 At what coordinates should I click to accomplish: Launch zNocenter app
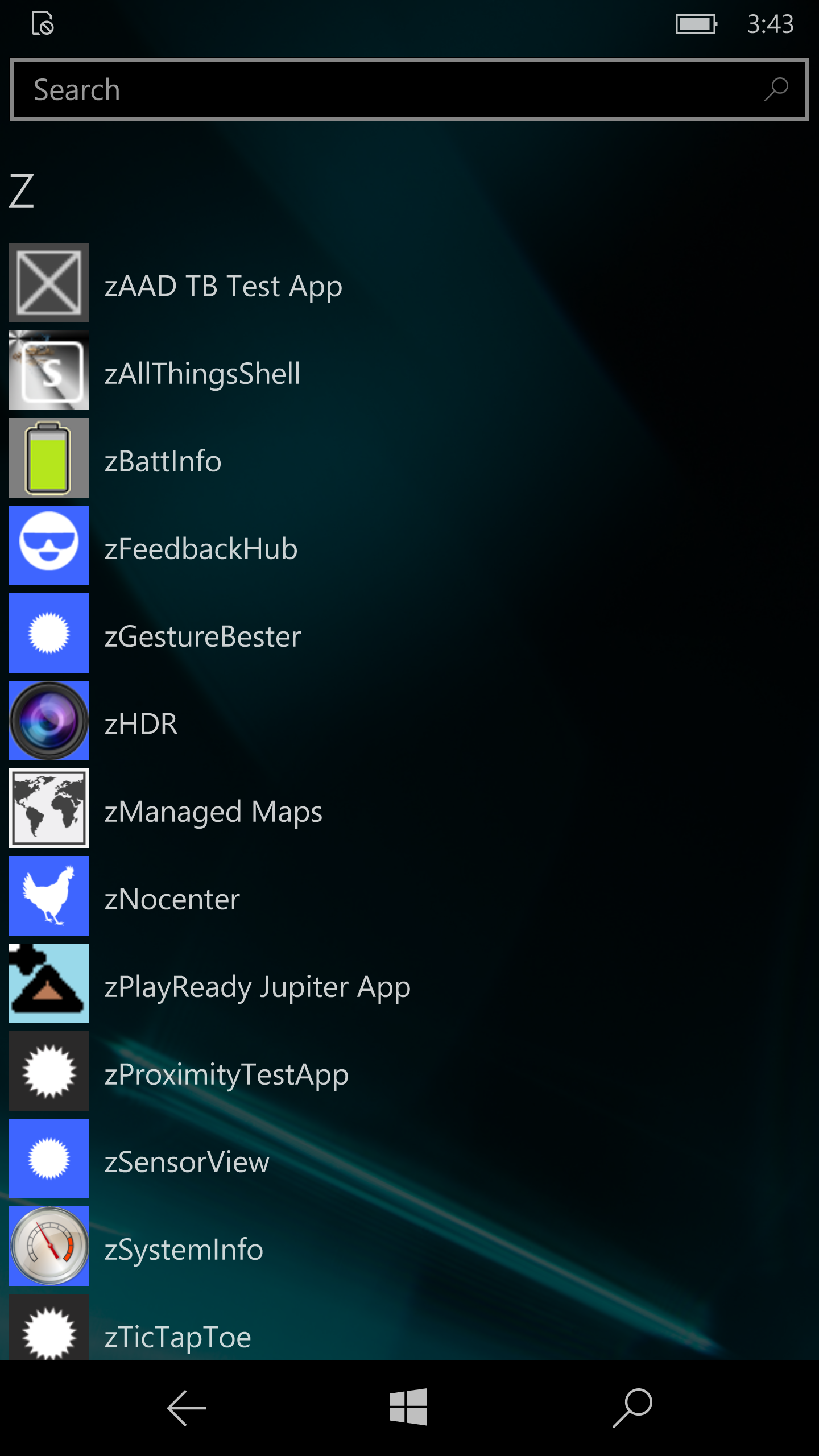point(409,896)
